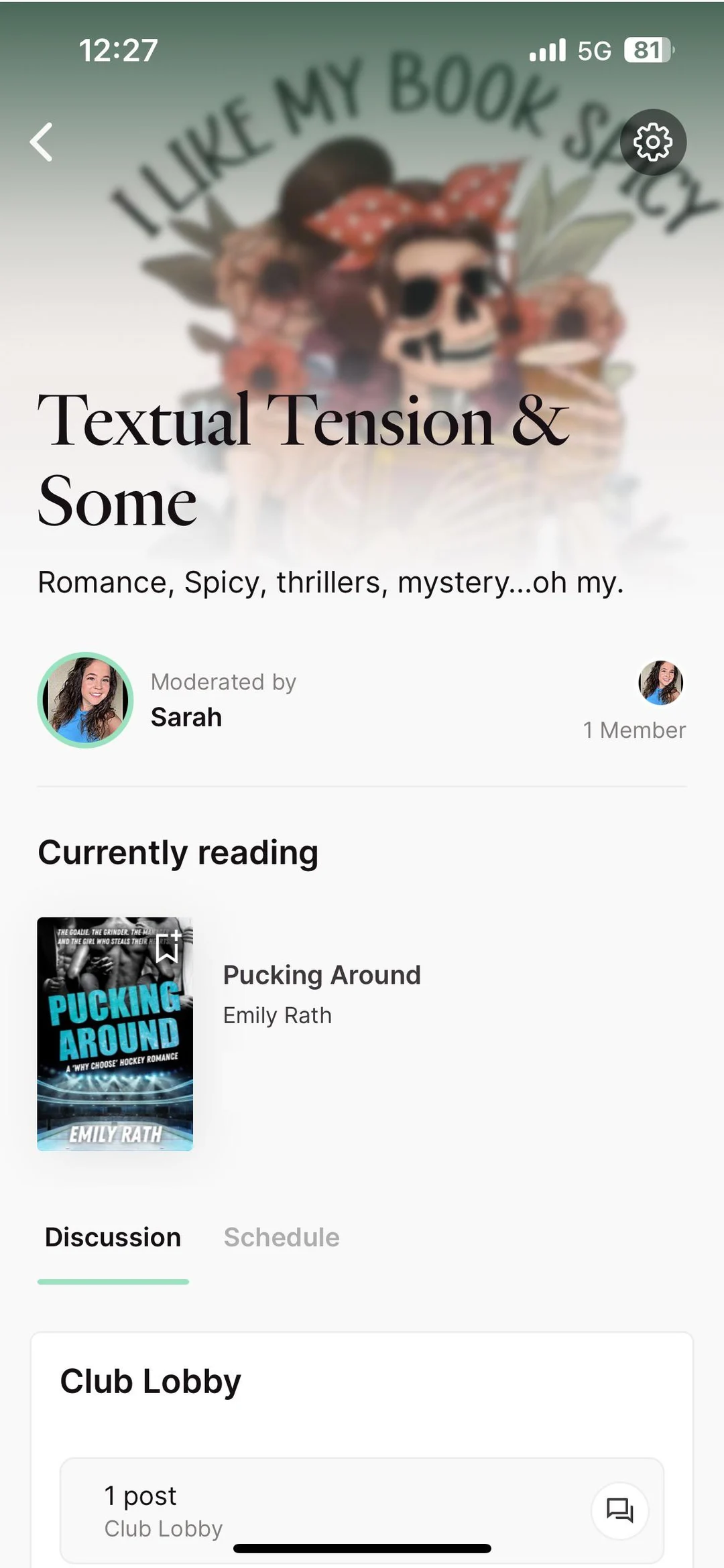This screenshot has height=1568, width=724.
Task: Click the moderator name Sarah
Action: pyautogui.click(x=186, y=716)
